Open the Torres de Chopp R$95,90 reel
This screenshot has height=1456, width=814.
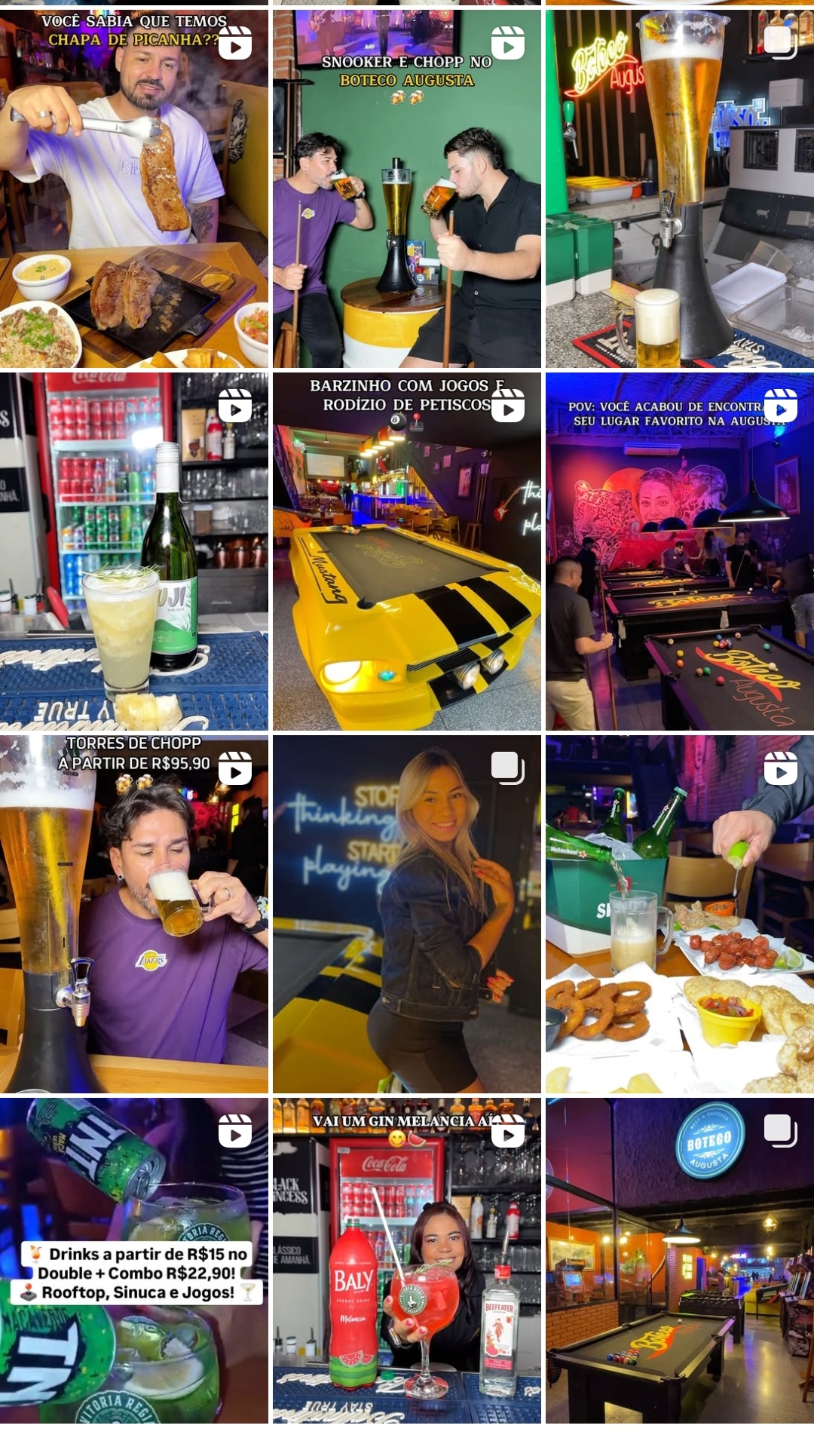[x=133, y=914]
